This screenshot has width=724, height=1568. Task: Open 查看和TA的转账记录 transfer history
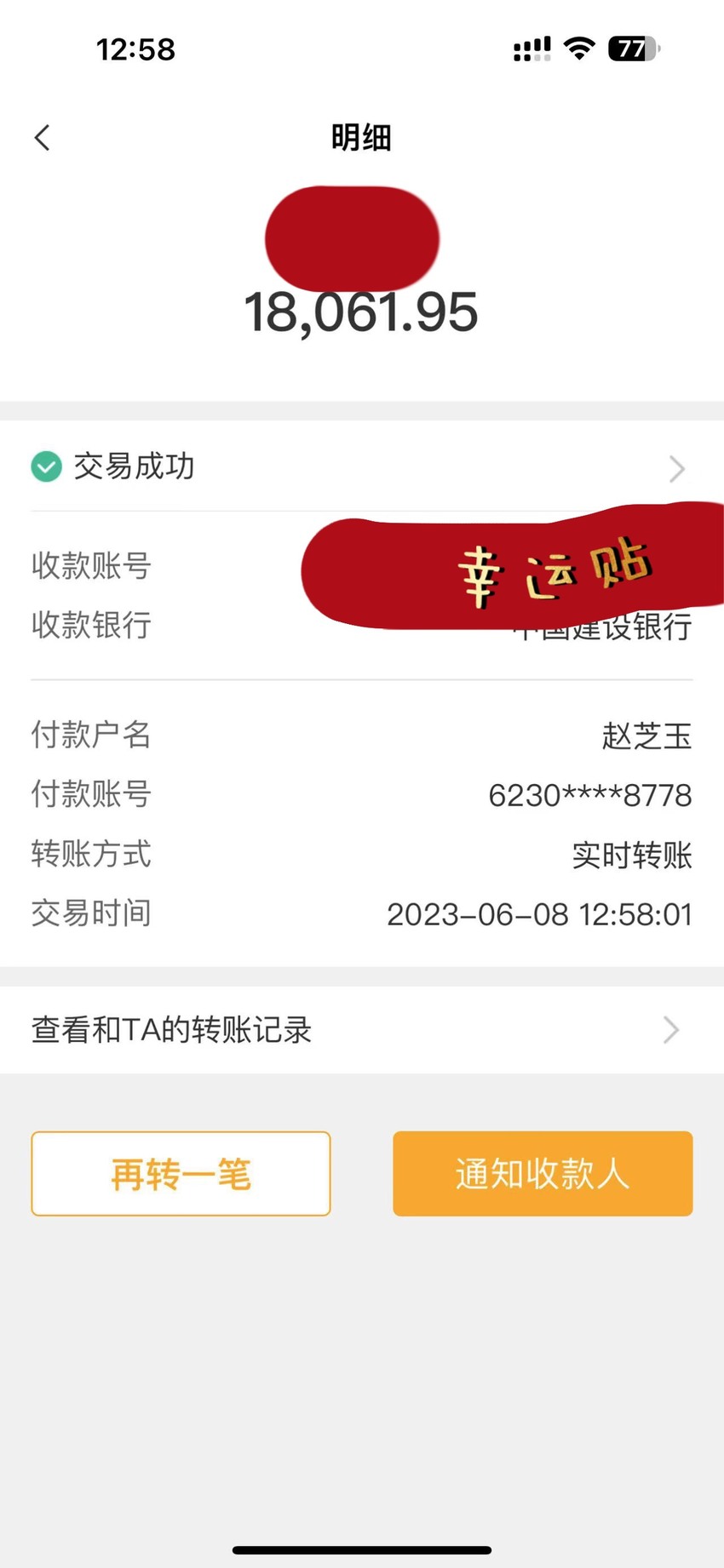click(362, 1030)
